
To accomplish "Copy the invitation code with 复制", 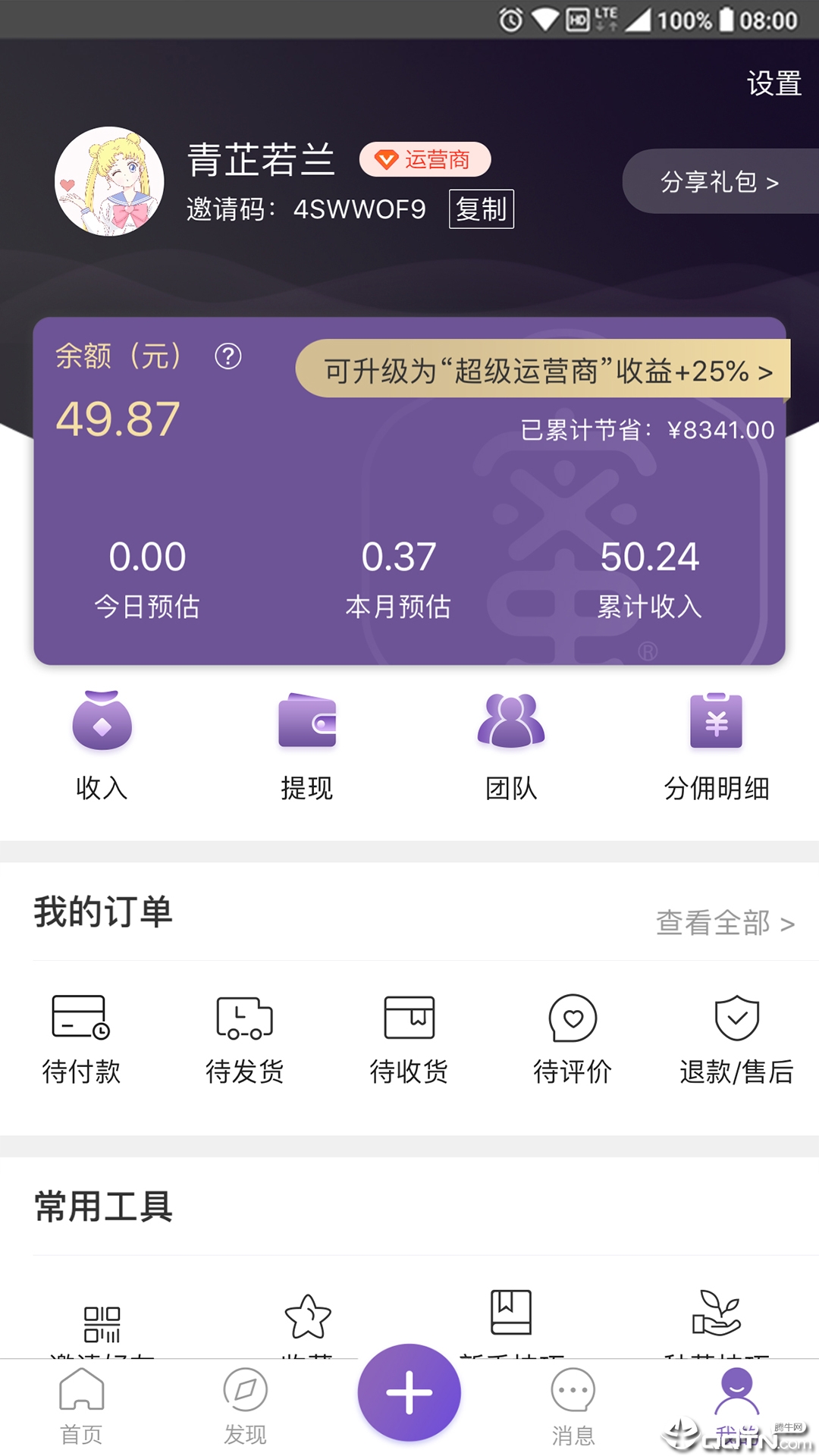I will (481, 209).
